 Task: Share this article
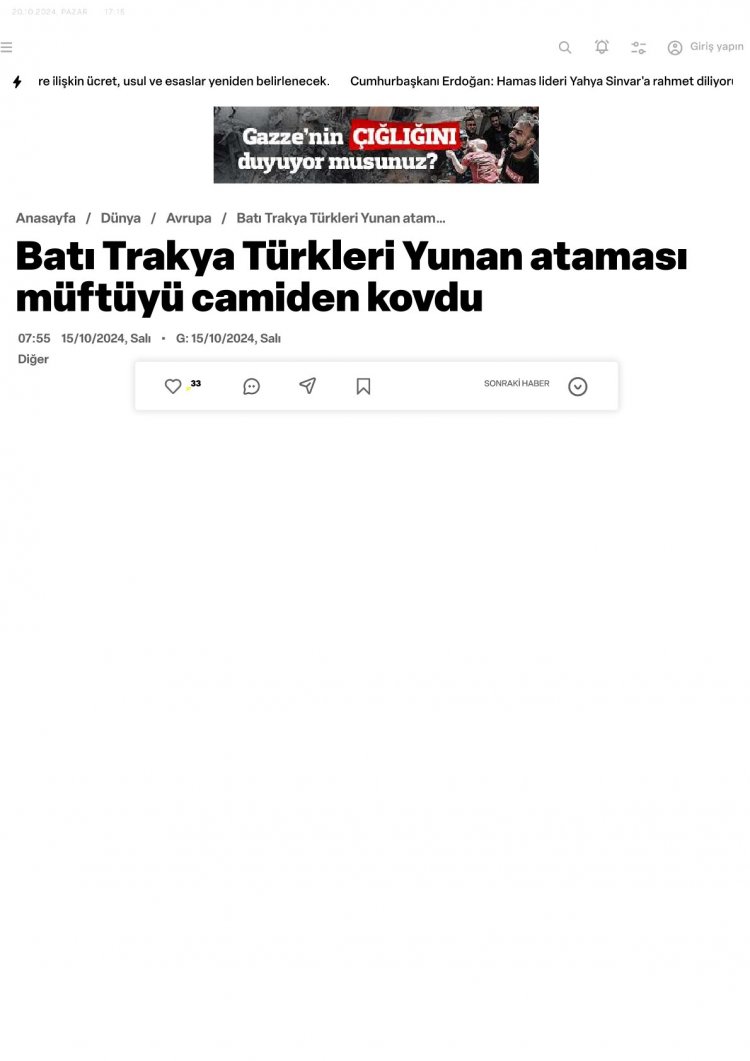[x=308, y=386]
